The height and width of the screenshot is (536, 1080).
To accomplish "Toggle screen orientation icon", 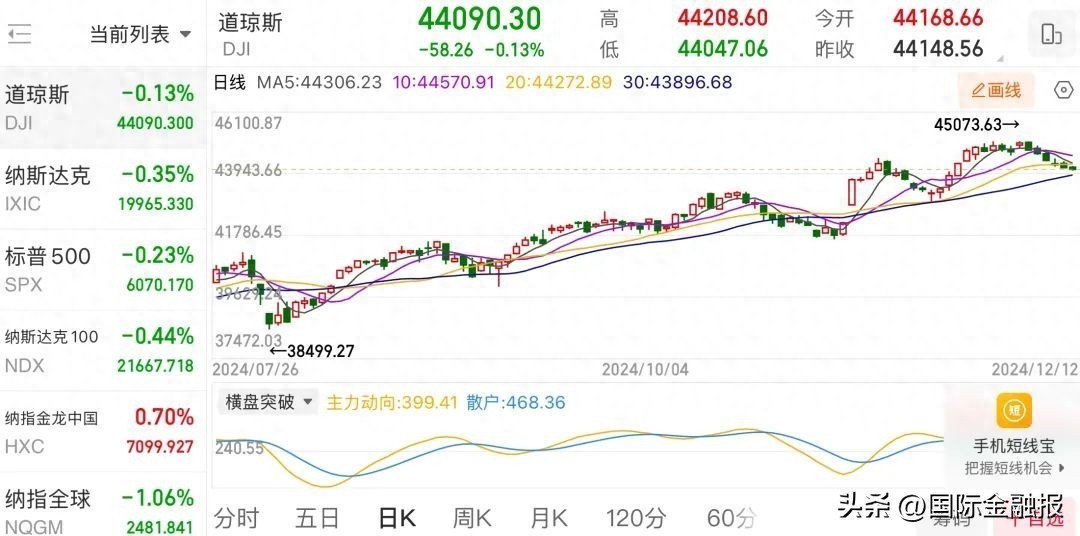I will (1051, 33).
